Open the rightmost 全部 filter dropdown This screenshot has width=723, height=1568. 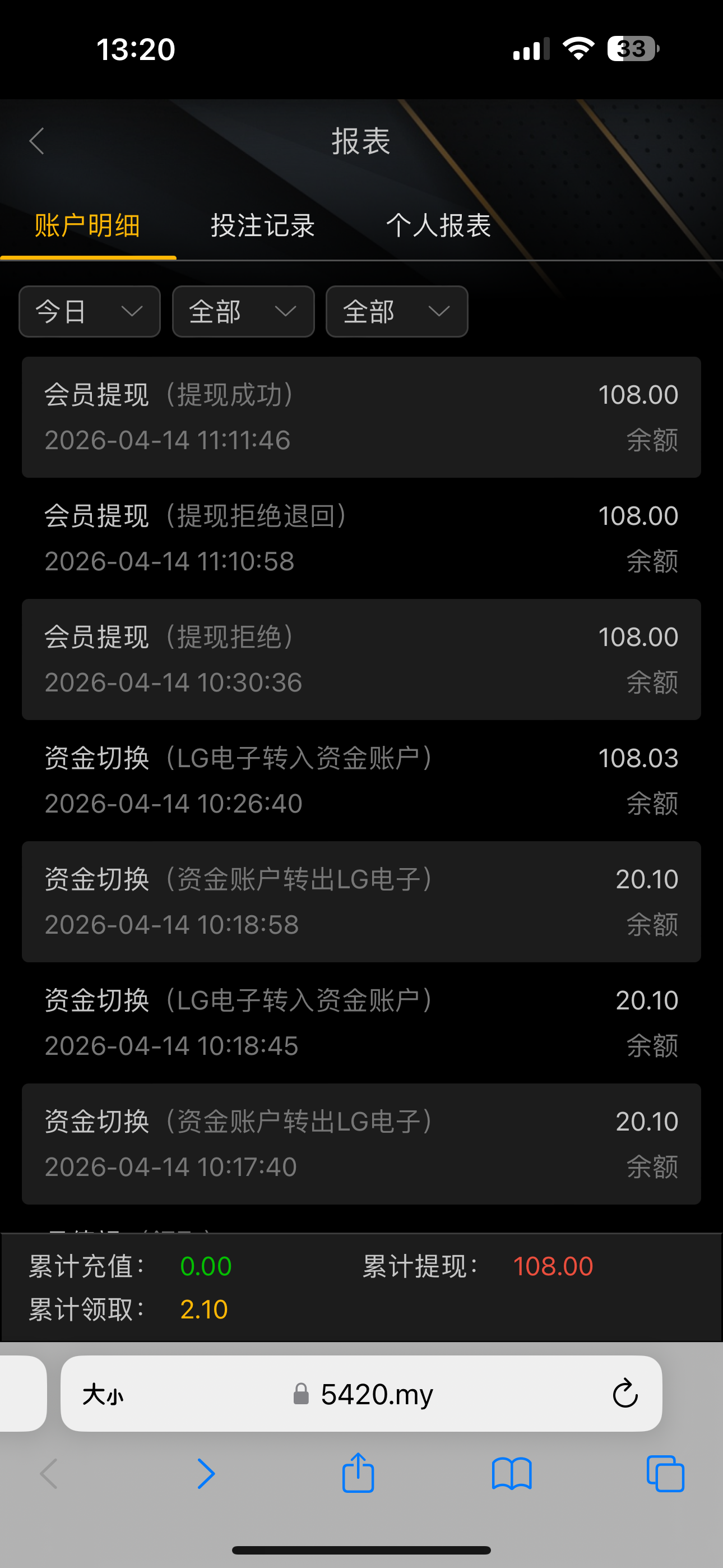[x=396, y=312]
